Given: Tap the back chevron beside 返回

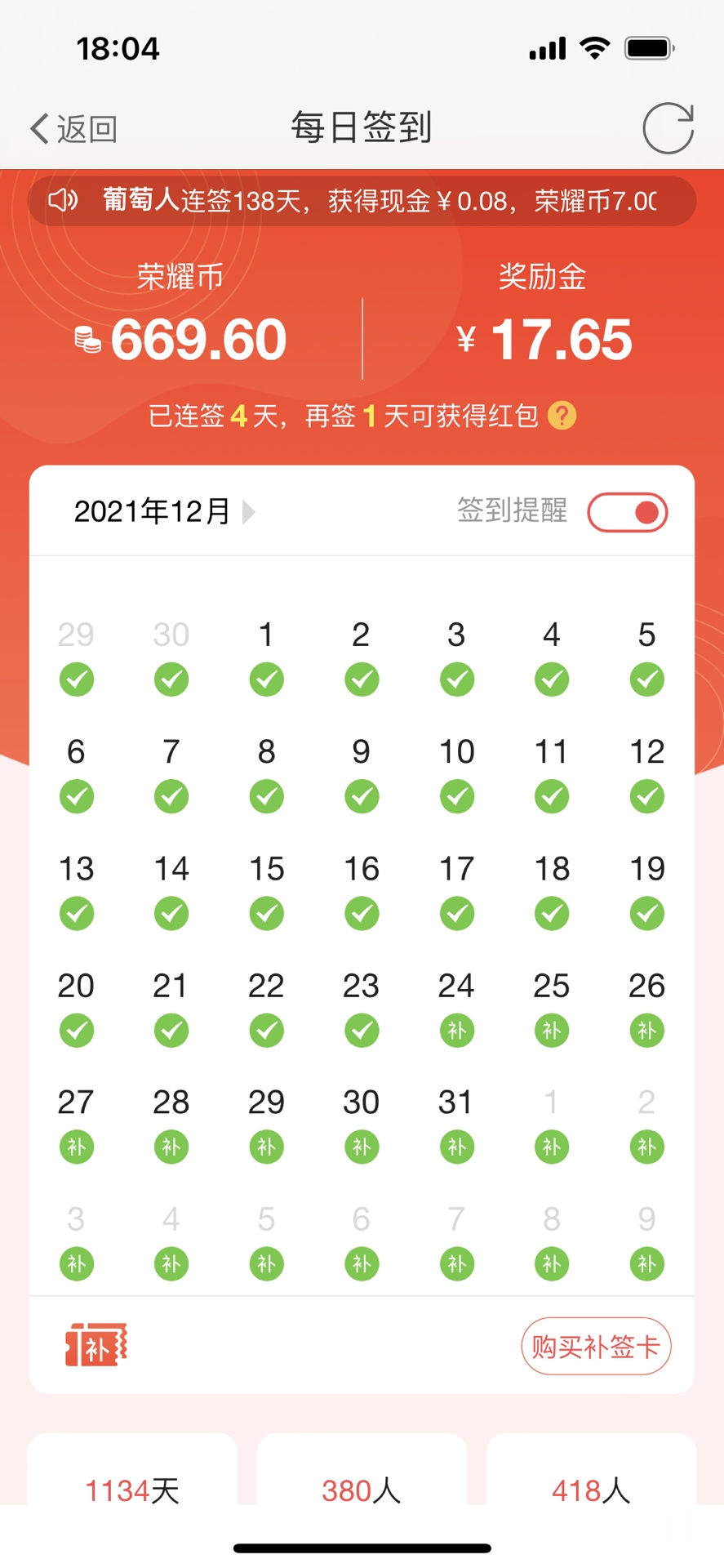Looking at the screenshot, I should click(37, 127).
